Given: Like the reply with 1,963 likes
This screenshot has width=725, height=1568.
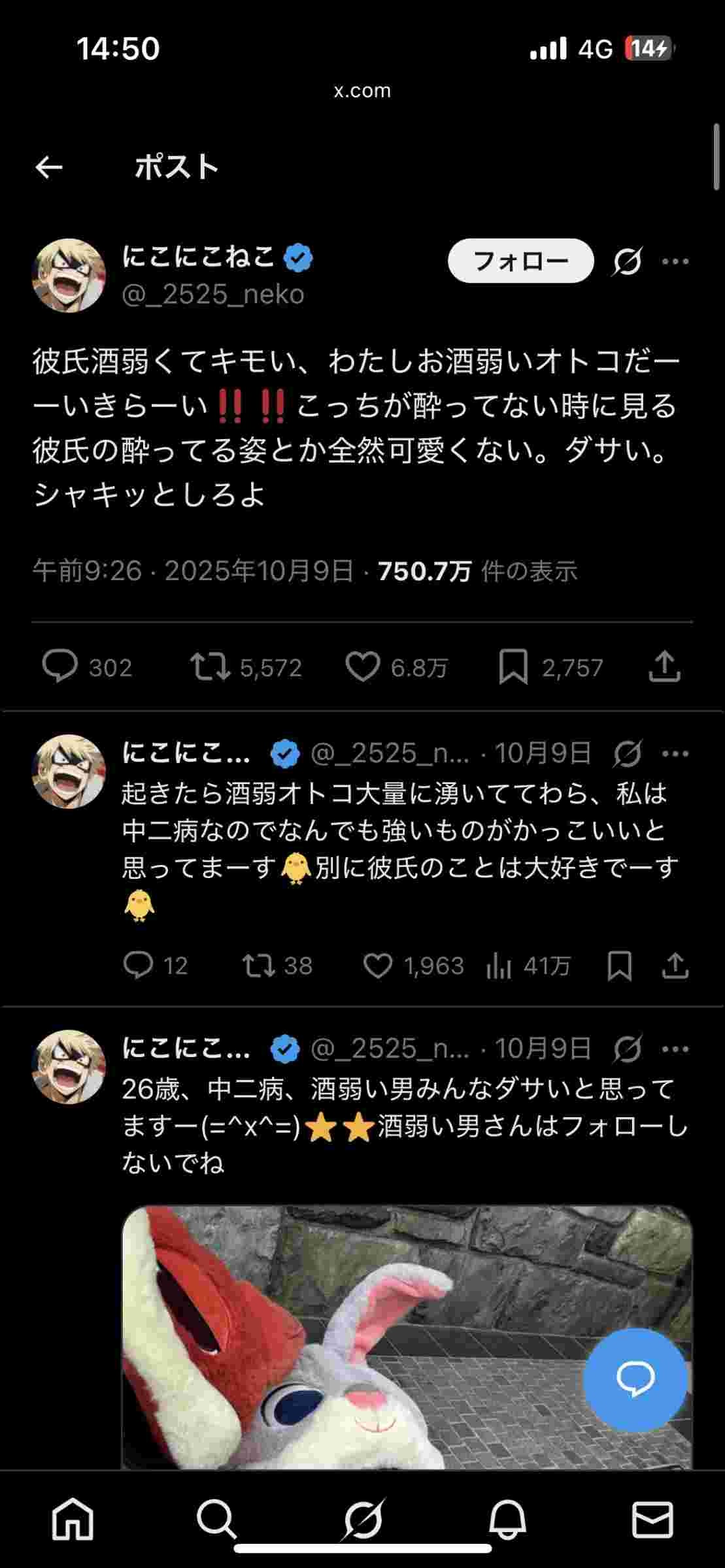Looking at the screenshot, I should (378, 966).
